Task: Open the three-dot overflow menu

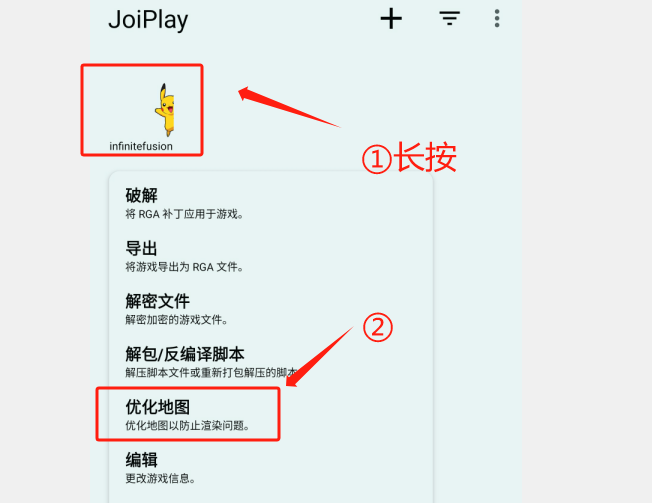Action: [x=497, y=18]
